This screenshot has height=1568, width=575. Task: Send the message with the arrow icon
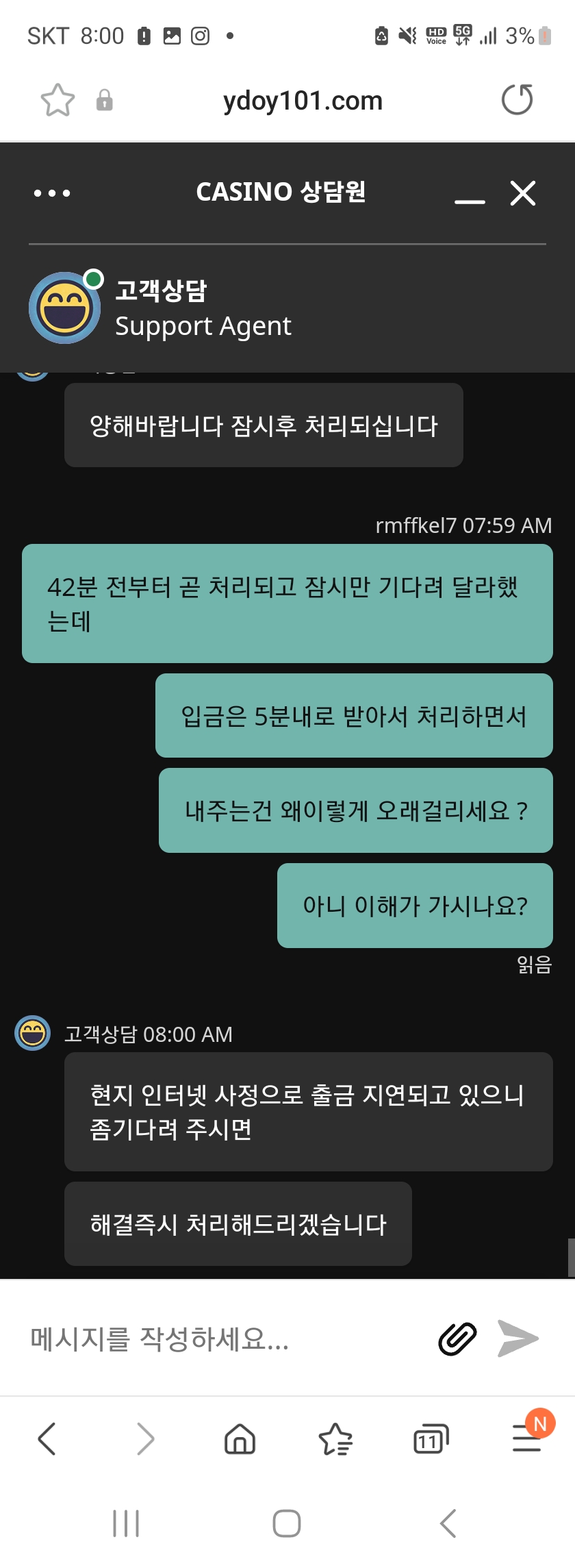(x=518, y=1338)
